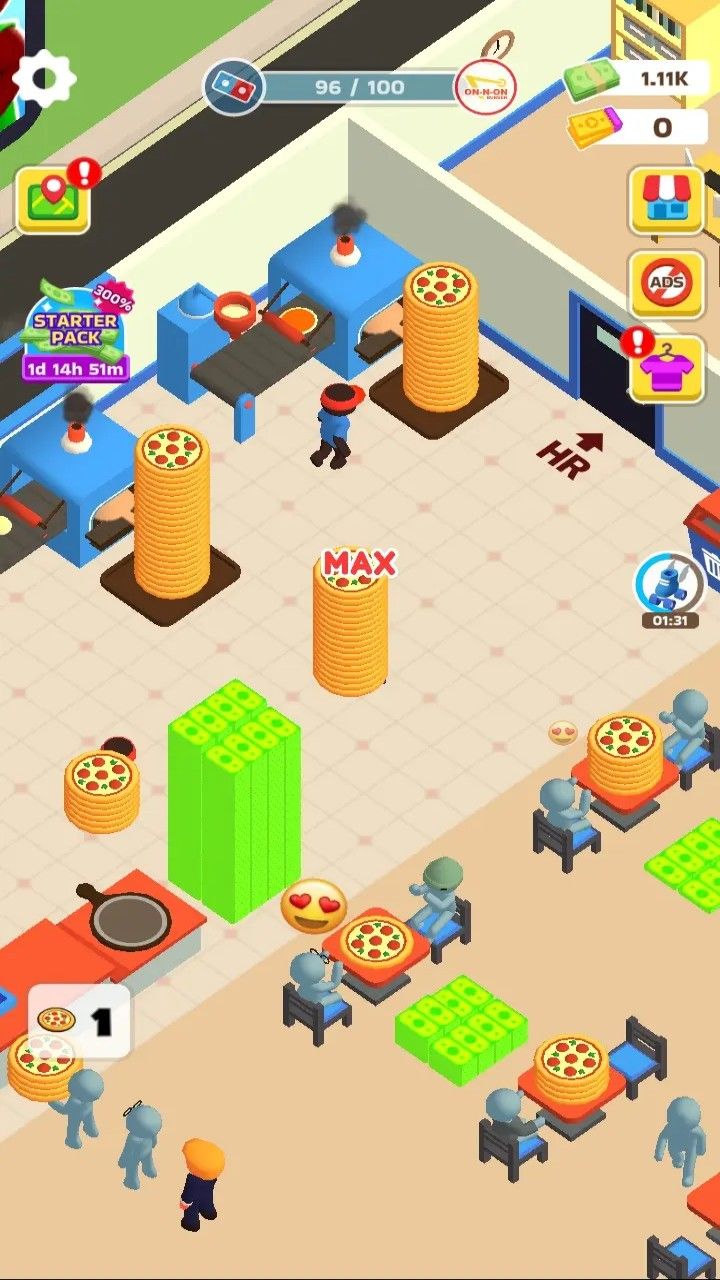Open the outfit shirt button
The image size is (720, 1280).
[x=667, y=370]
